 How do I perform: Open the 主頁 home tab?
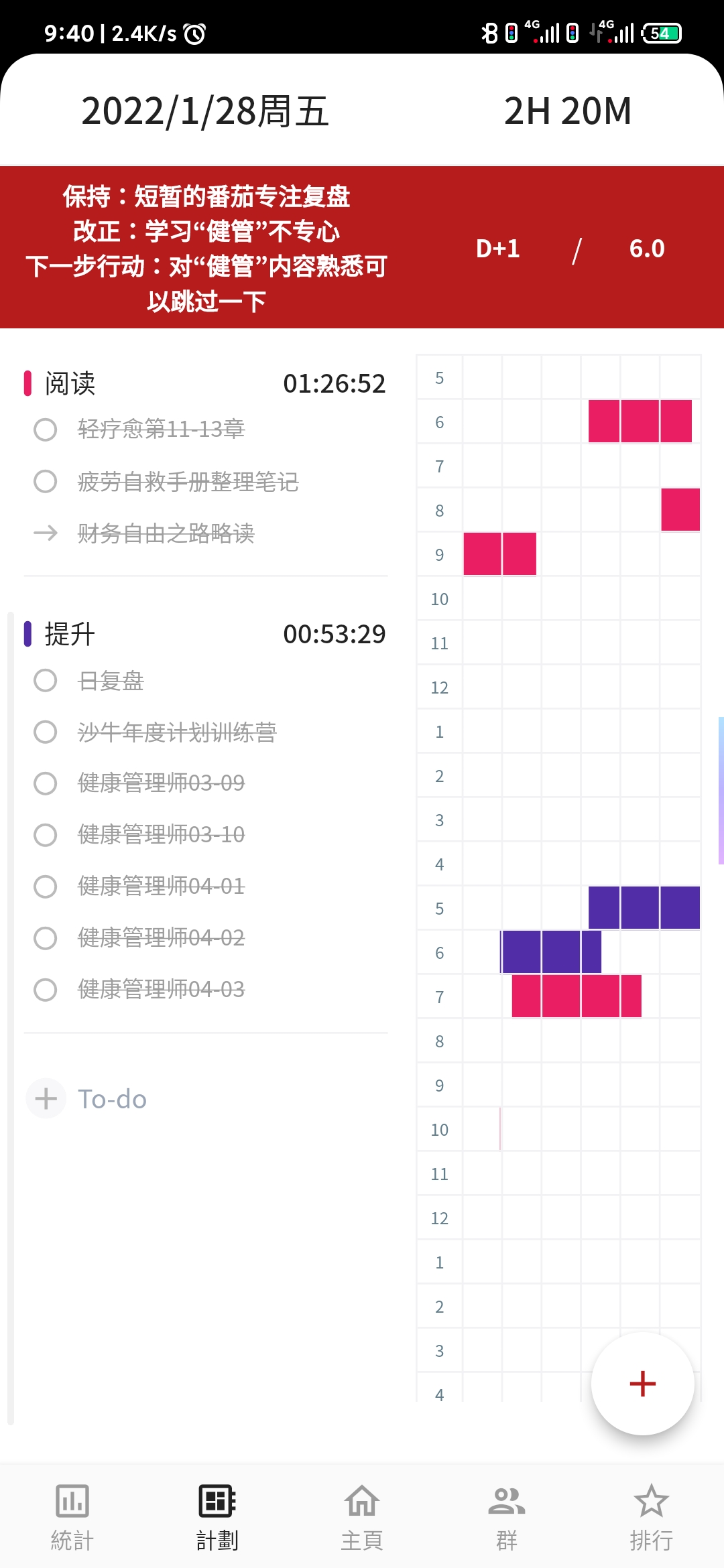[x=362, y=1517]
